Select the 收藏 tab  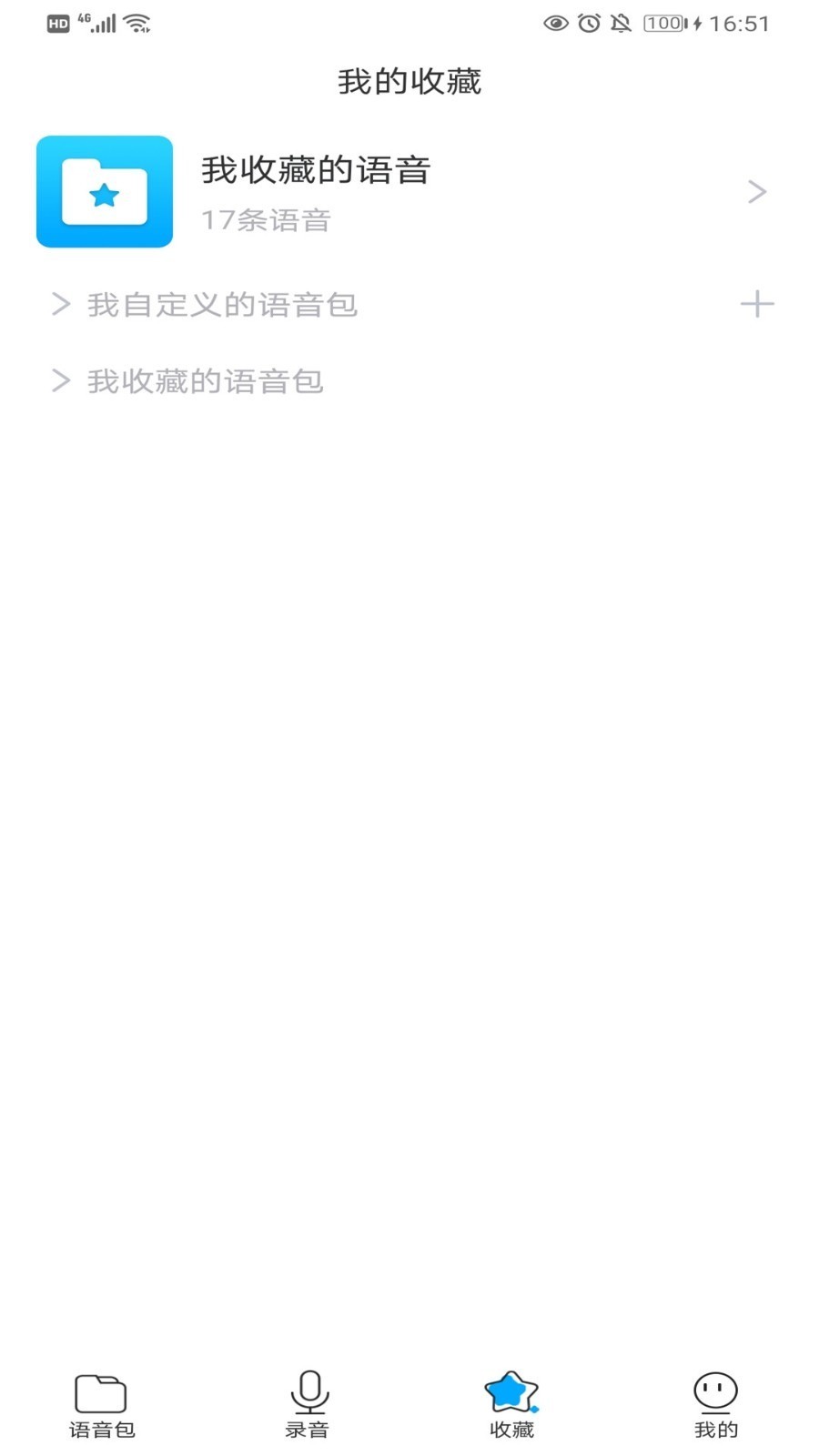[511, 1405]
